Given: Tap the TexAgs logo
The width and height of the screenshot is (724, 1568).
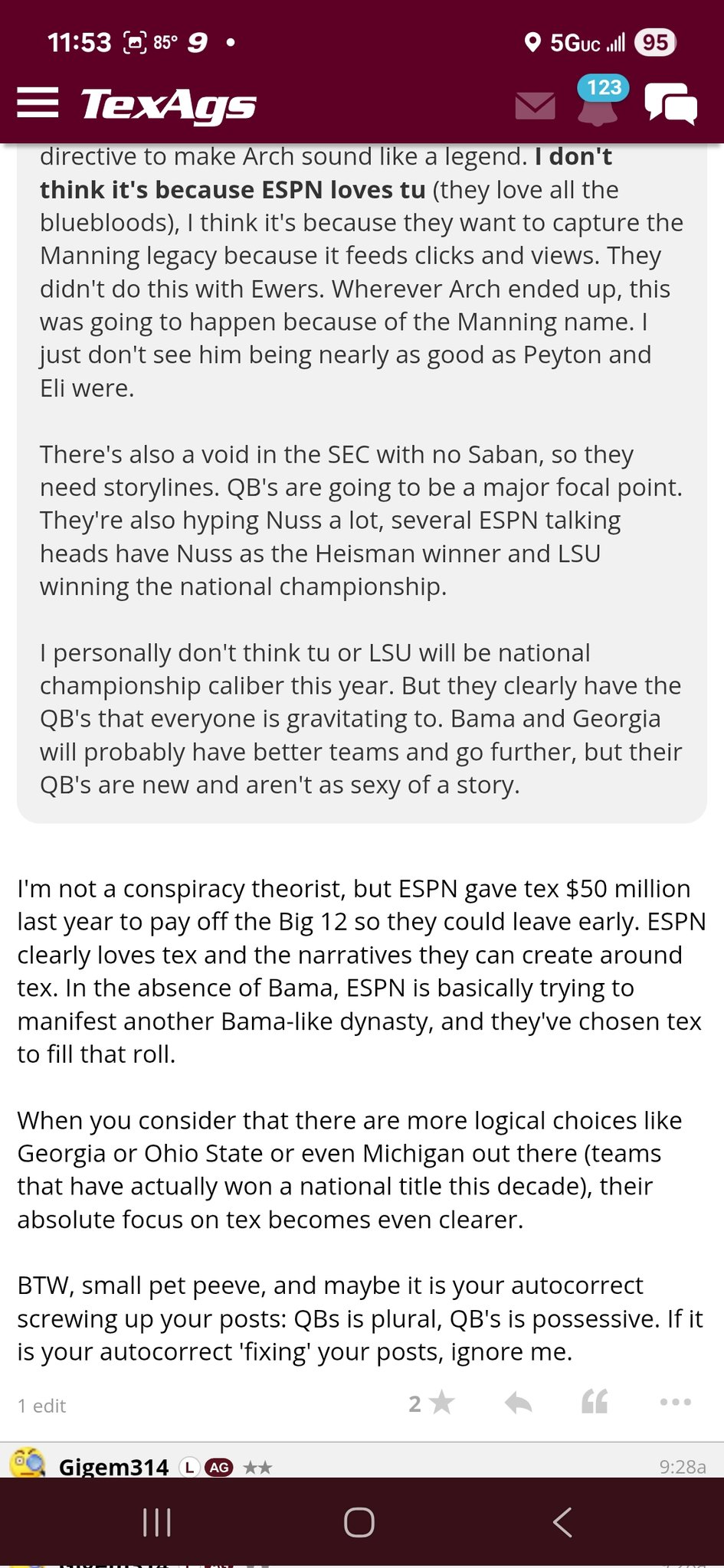Looking at the screenshot, I should pos(168,105).
